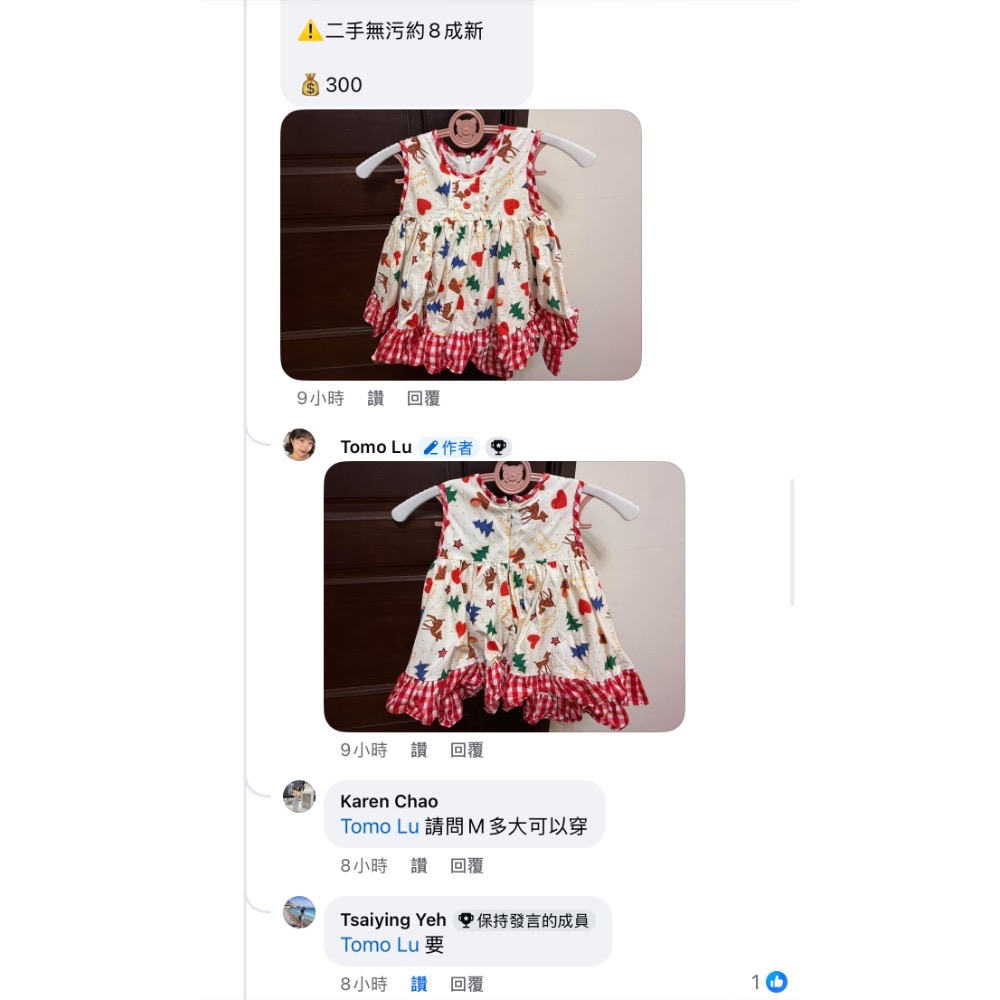Like the first dress photo comment
Viewport: 1000px width, 1000px height.
375,398
